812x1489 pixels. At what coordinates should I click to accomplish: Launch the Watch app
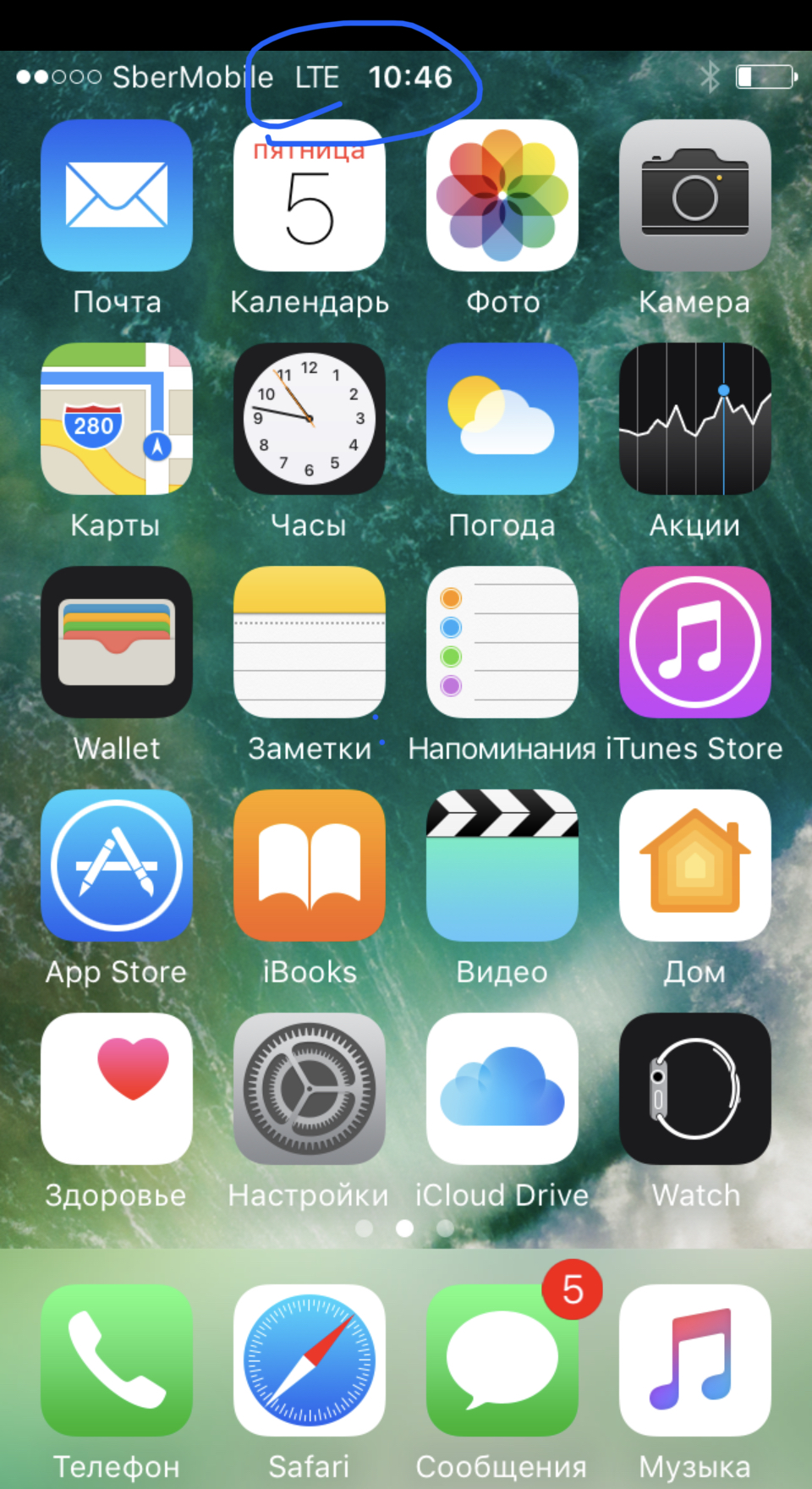(x=695, y=1089)
